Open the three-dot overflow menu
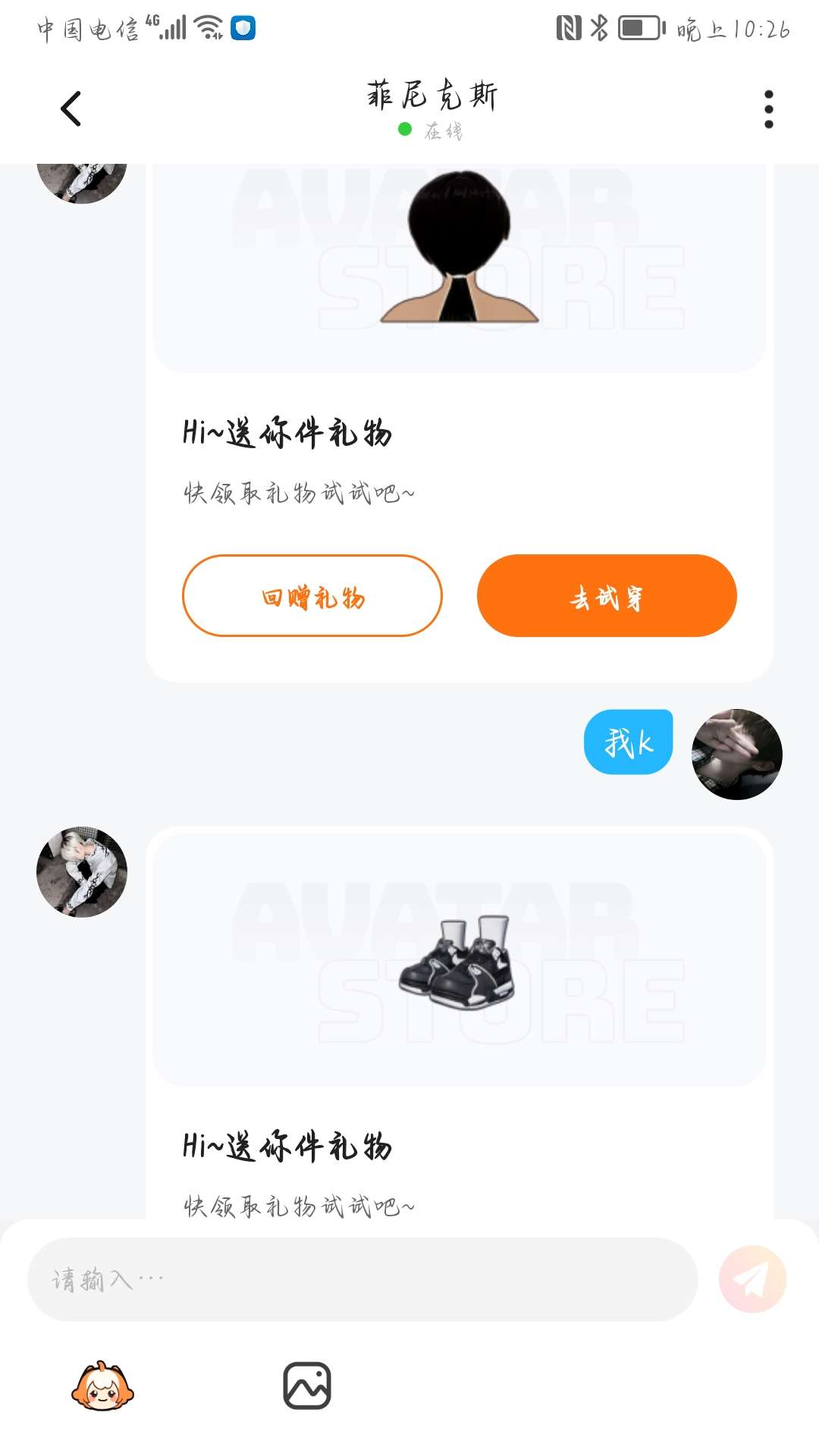This screenshot has width=819, height=1456. (768, 109)
